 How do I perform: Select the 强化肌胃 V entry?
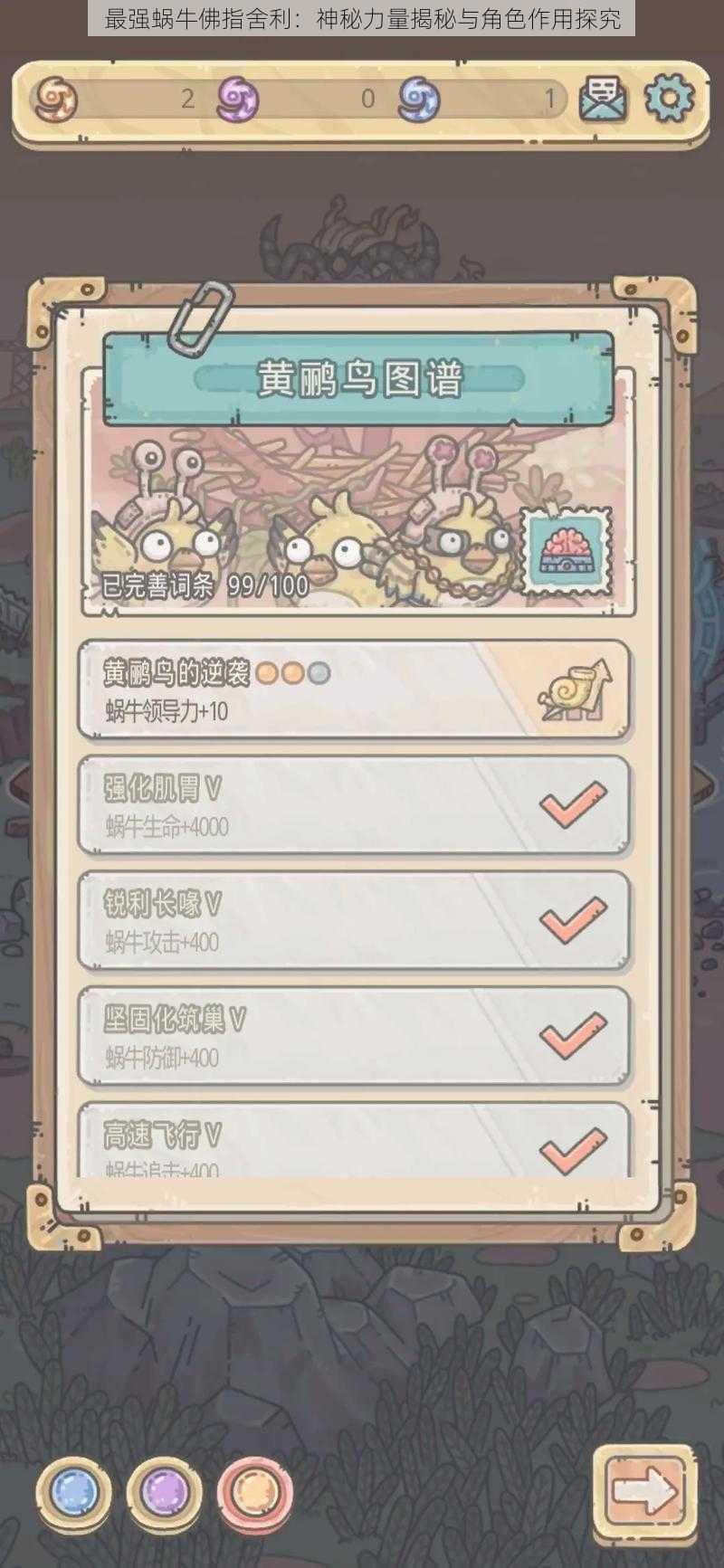click(x=354, y=805)
